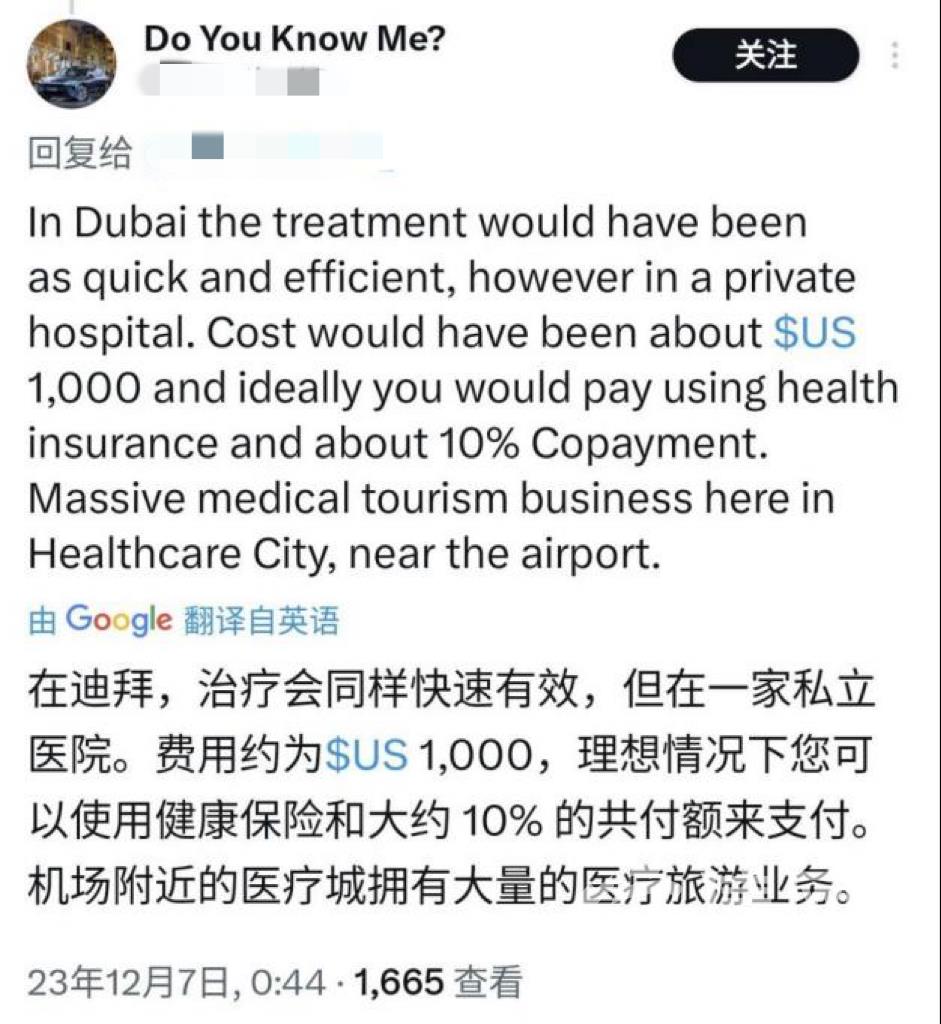Open the post's overflow menu
The width and height of the screenshot is (941, 1024).
coord(895,56)
